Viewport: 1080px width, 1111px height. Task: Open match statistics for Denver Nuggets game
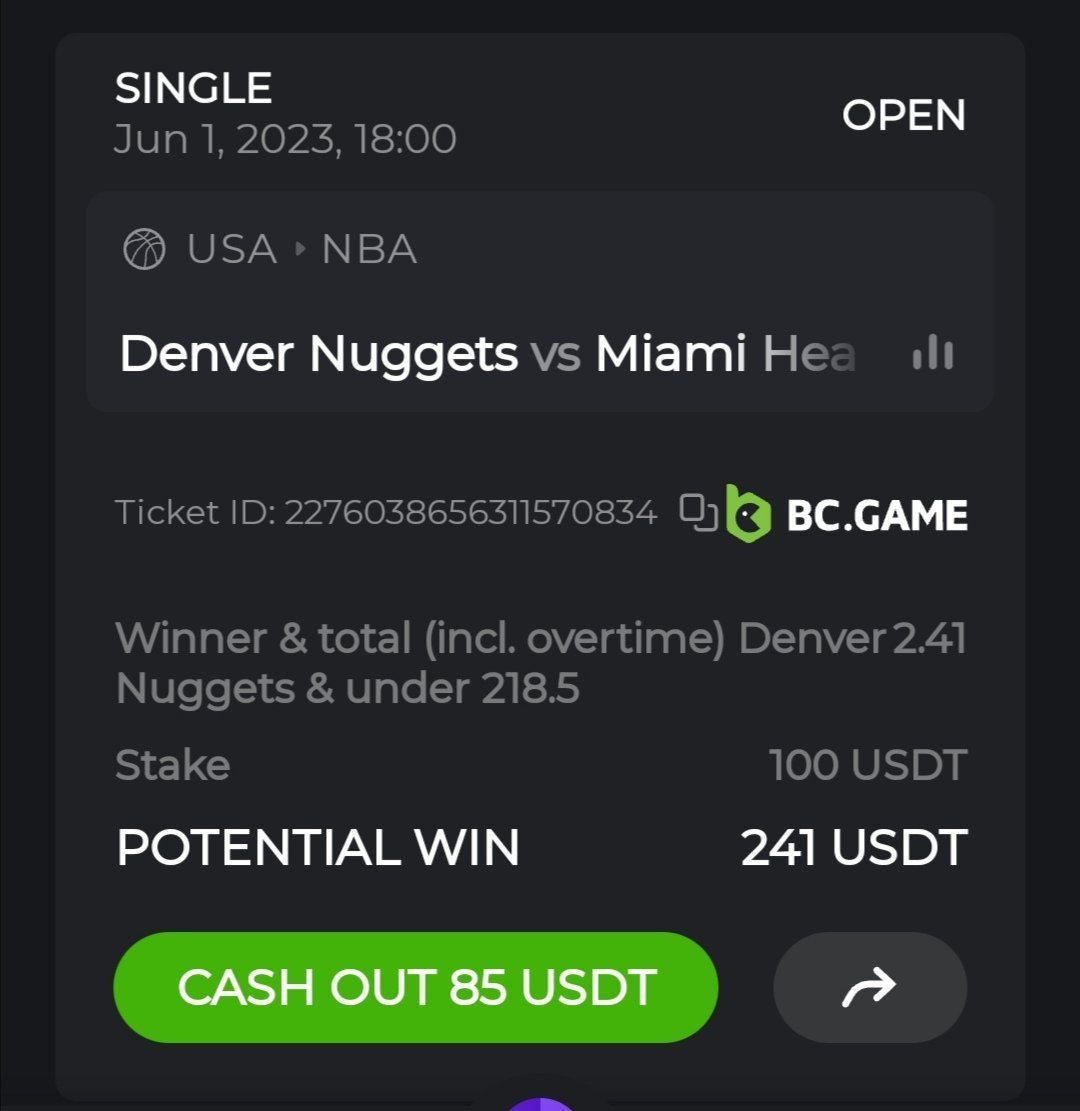tap(932, 353)
